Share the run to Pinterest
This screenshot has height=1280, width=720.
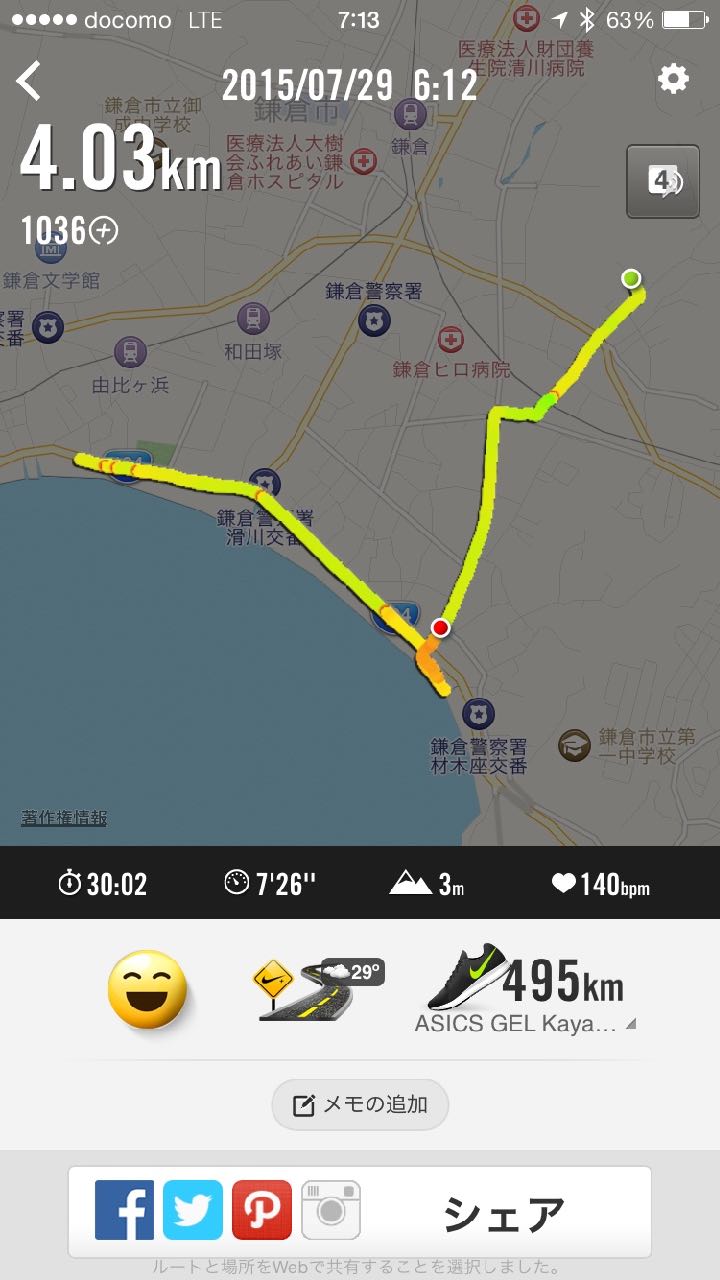point(262,1210)
